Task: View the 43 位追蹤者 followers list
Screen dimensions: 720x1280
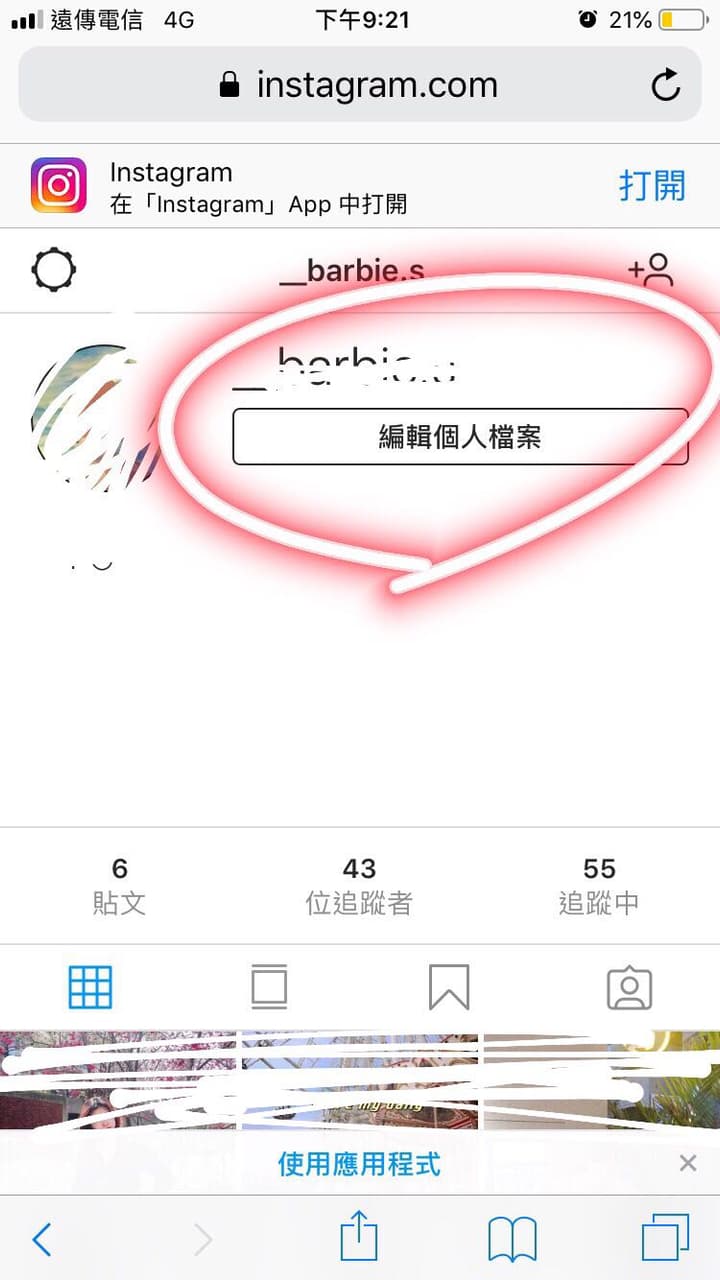Action: pos(359,886)
